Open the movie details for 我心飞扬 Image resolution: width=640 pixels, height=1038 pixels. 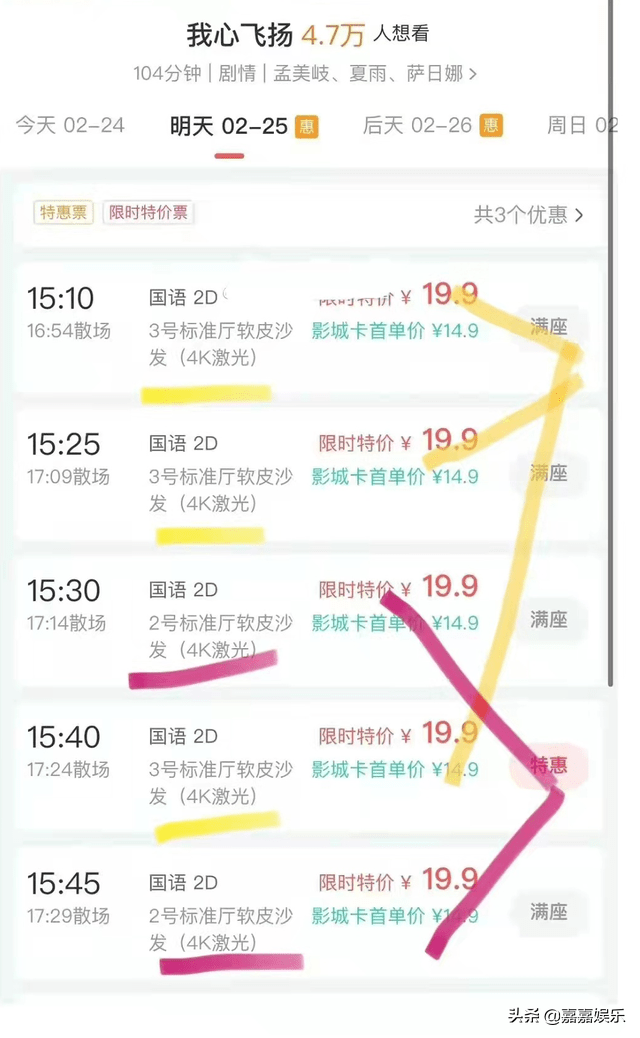tap(305, 73)
